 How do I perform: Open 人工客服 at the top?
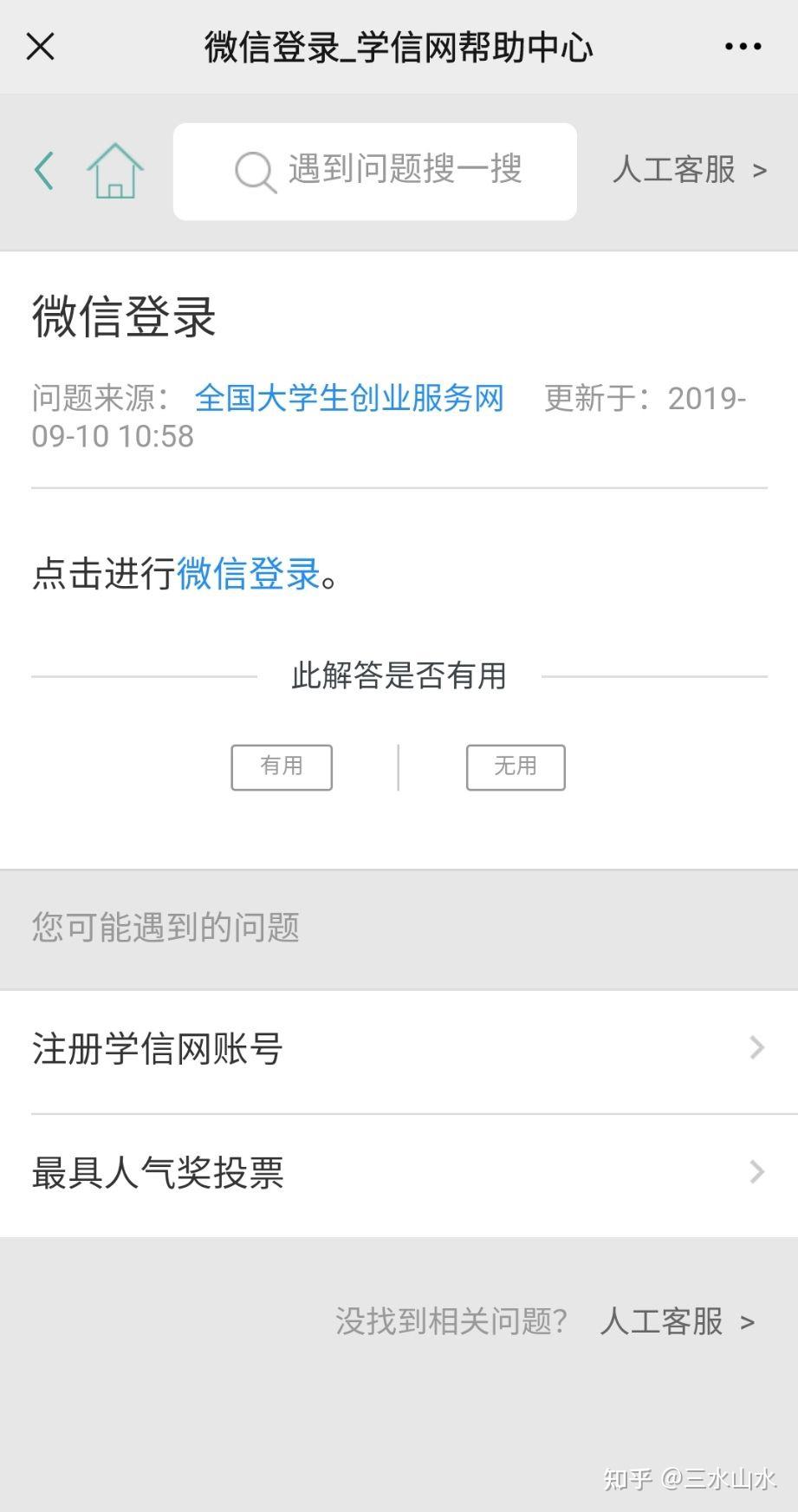pyautogui.click(x=690, y=170)
